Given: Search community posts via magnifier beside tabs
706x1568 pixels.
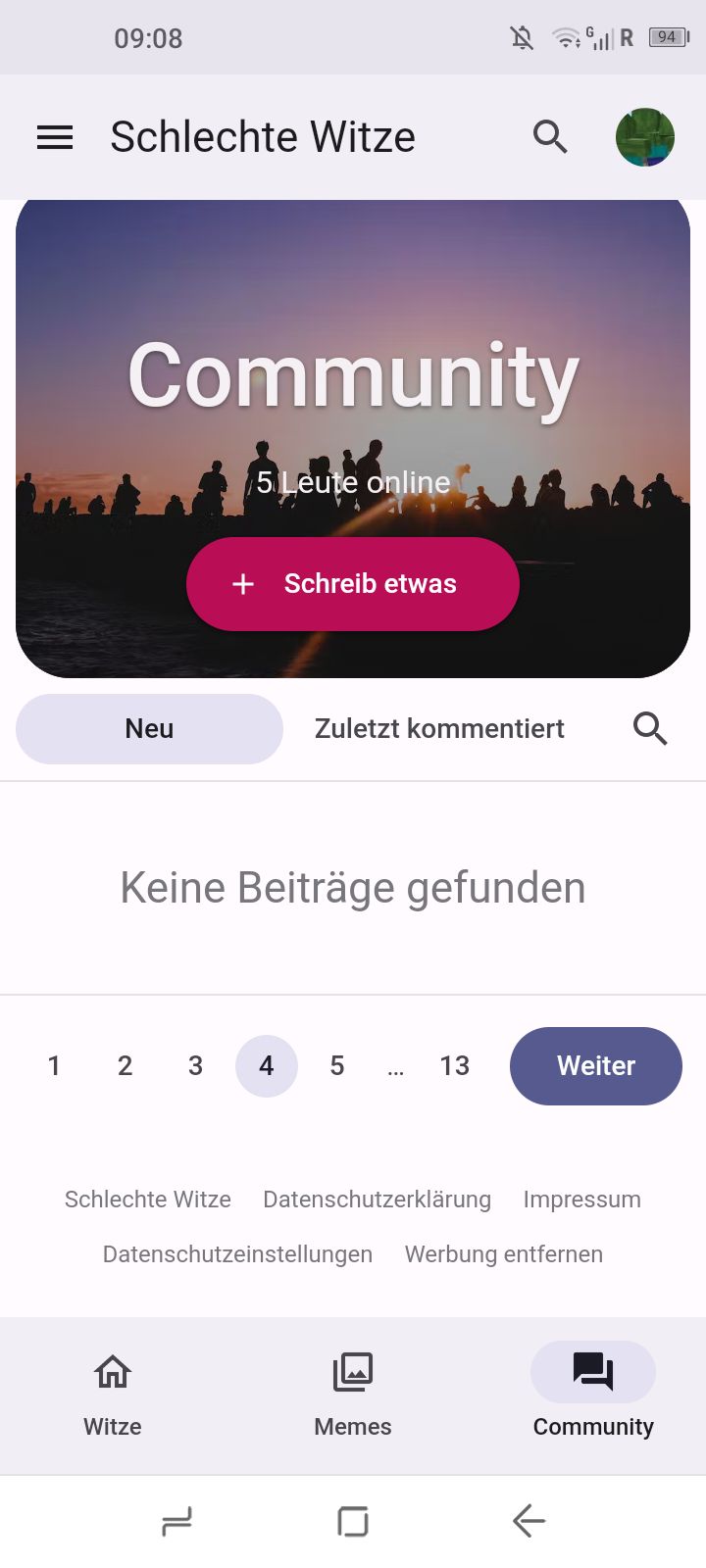Looking at the screenshot, I should tap(650, 729).
